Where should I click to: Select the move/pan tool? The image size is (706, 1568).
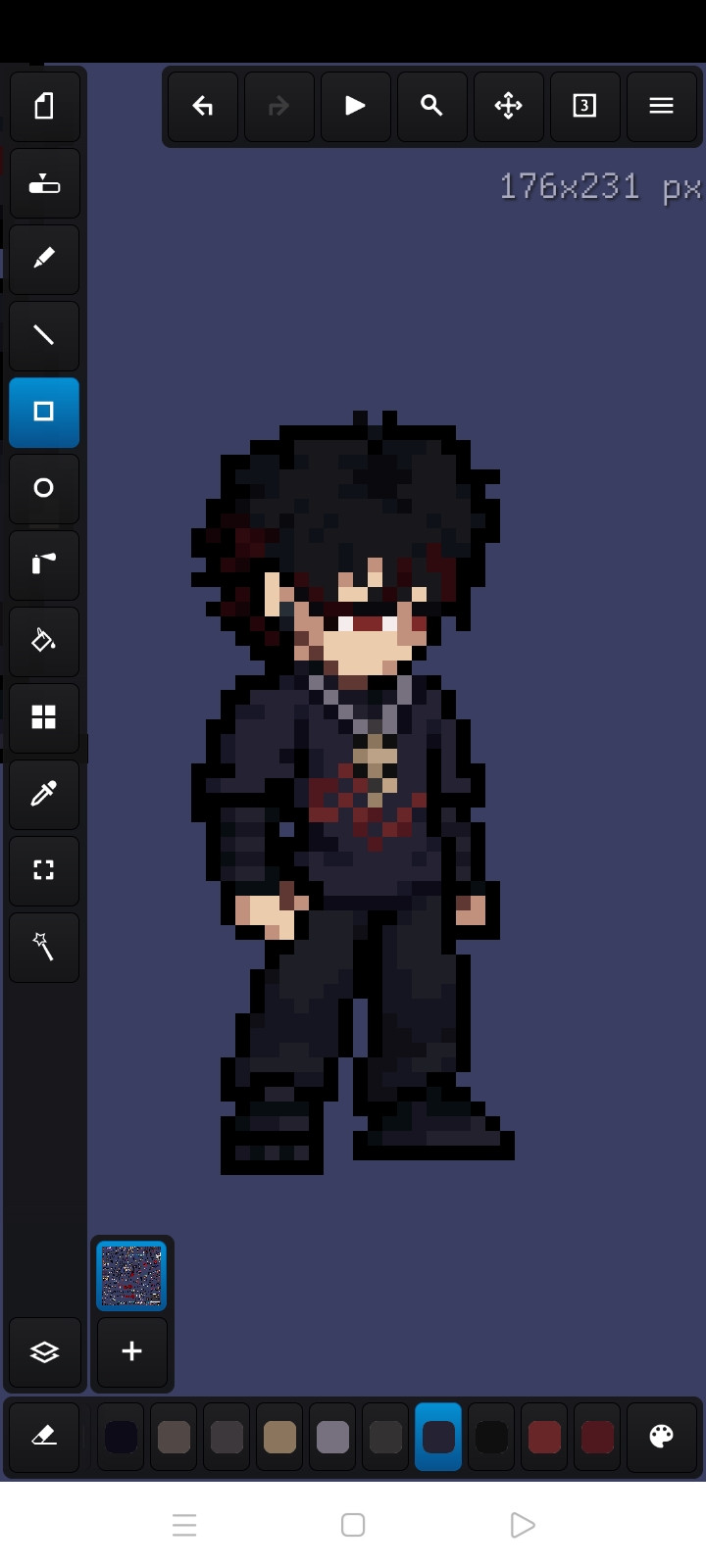508,106
